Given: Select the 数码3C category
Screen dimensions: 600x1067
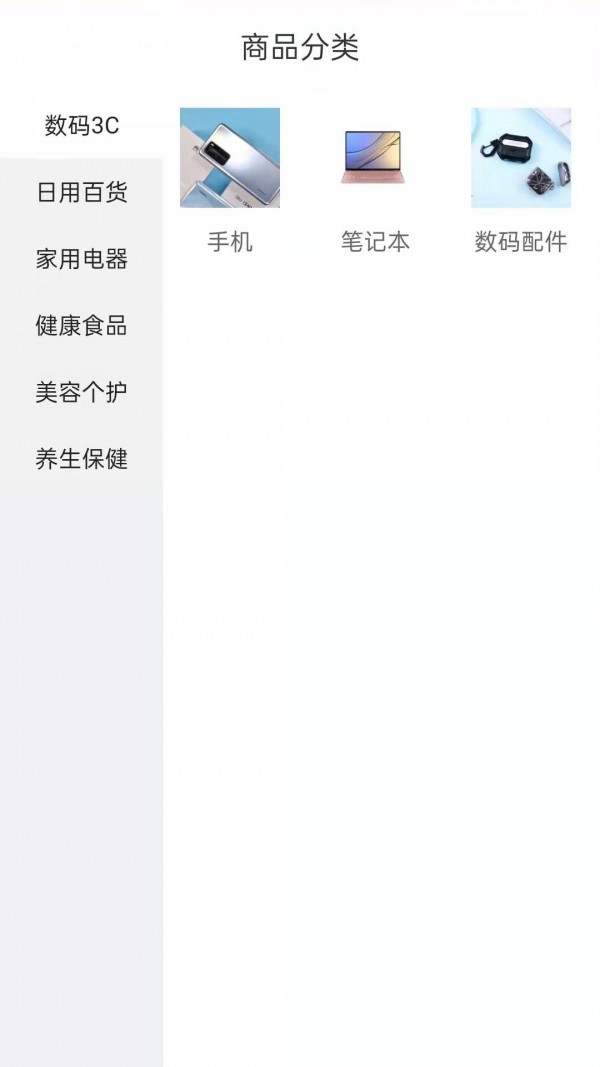Looking at the screenshot, I should click(x=81, y=126).
